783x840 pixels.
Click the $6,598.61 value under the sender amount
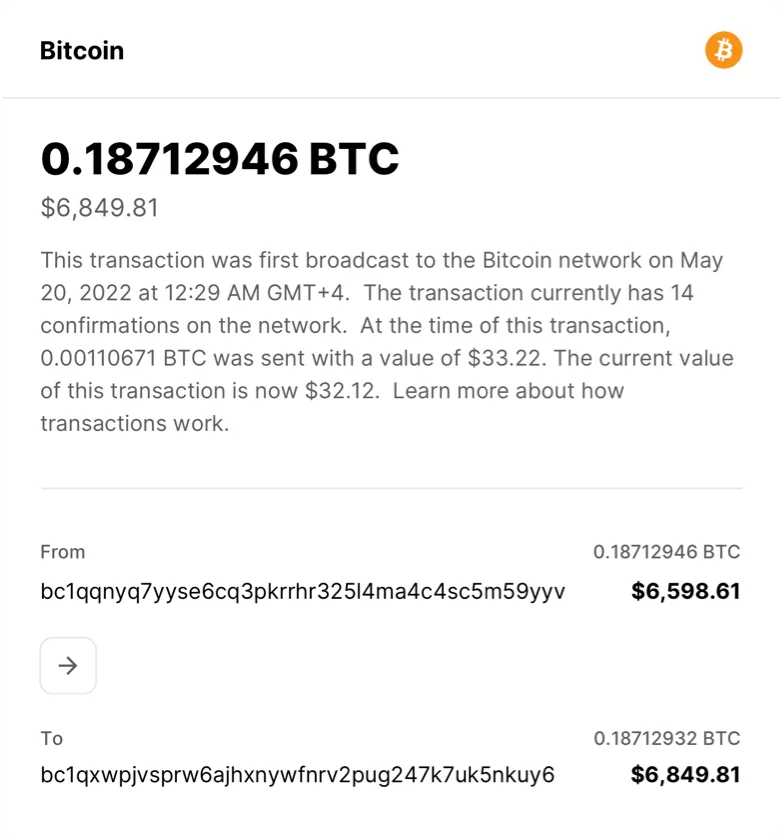685,592
